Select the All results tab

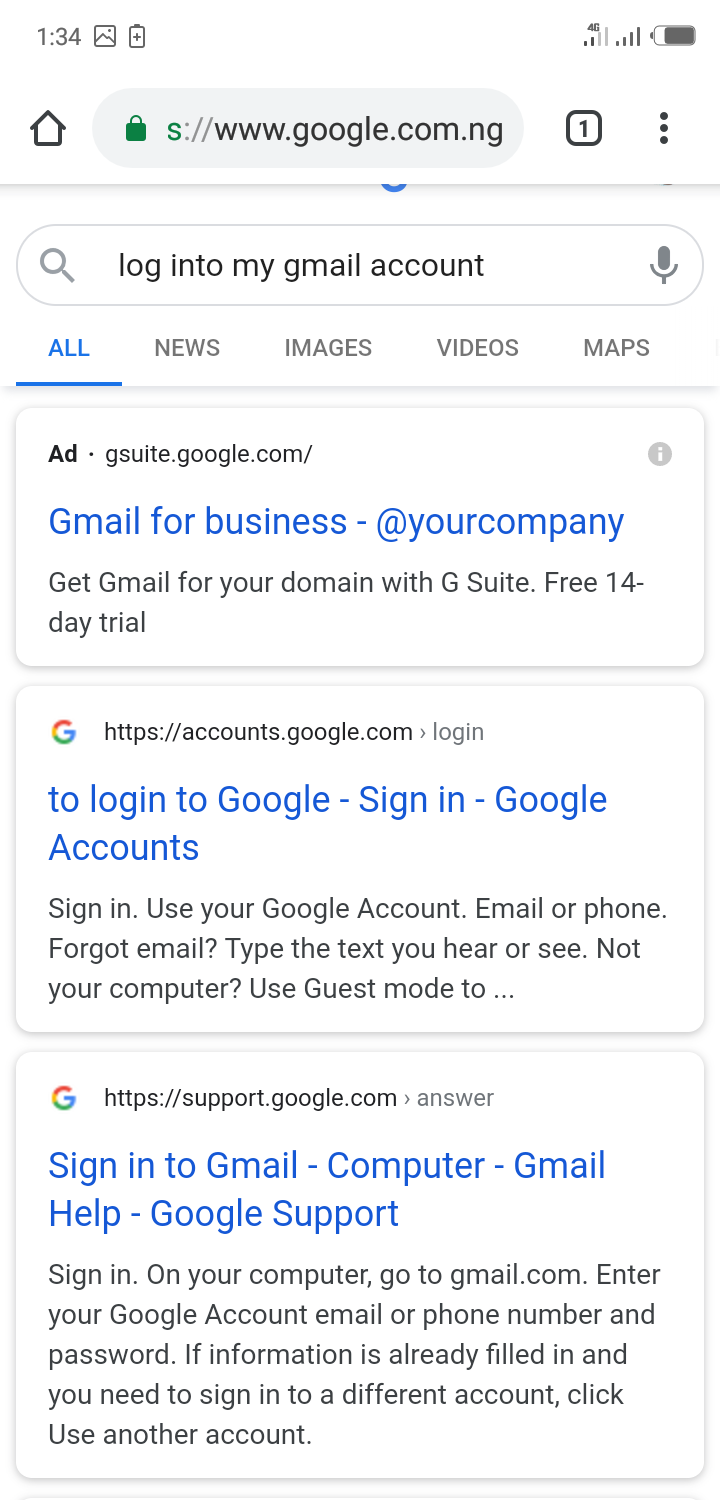pos(69,348)
